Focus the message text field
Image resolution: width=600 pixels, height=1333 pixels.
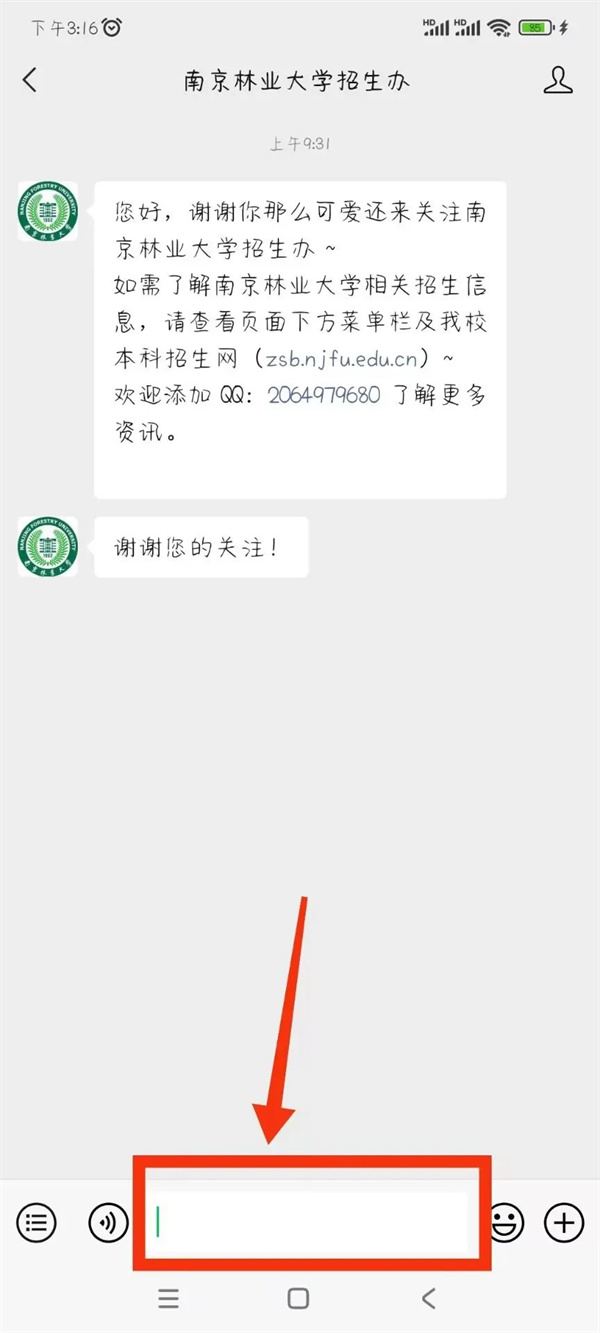tap(310, 1222)
